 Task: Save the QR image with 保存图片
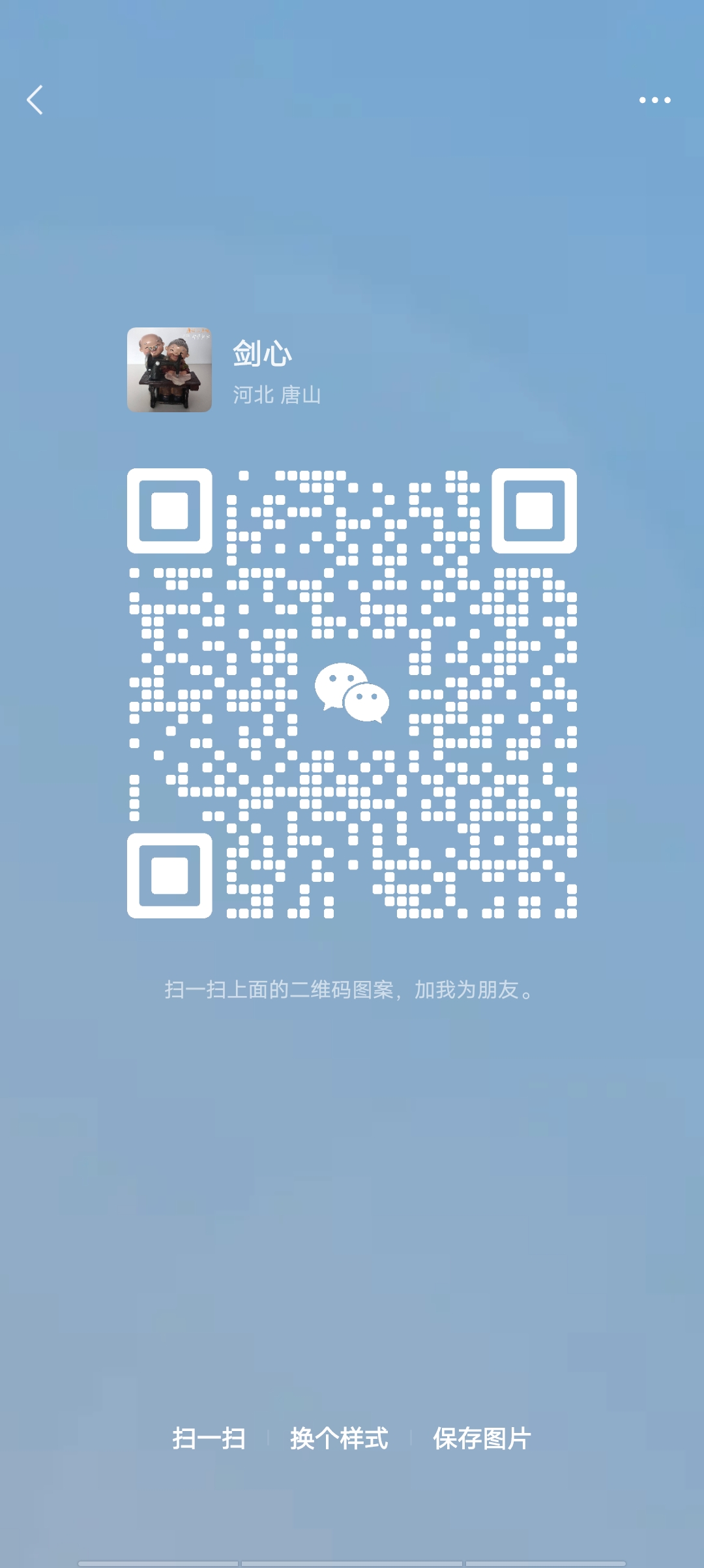[x=482, y=1438]
